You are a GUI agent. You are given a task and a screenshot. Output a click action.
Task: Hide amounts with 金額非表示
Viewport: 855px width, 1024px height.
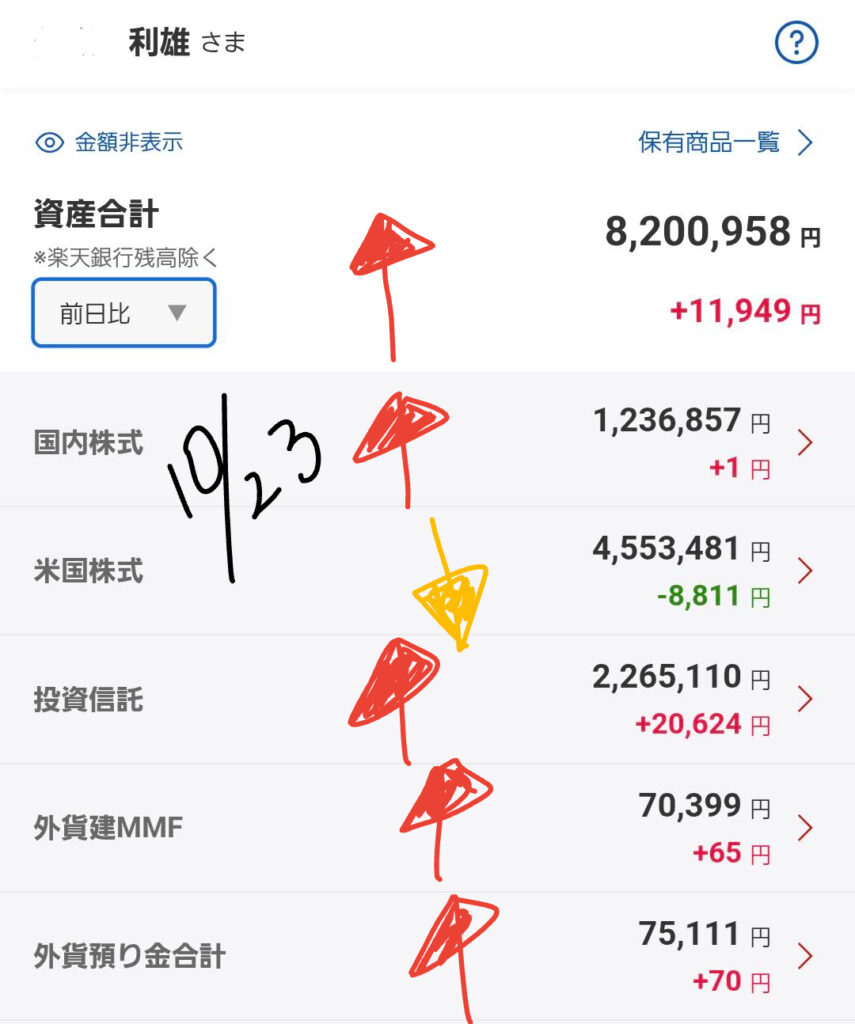coord(110,142)
